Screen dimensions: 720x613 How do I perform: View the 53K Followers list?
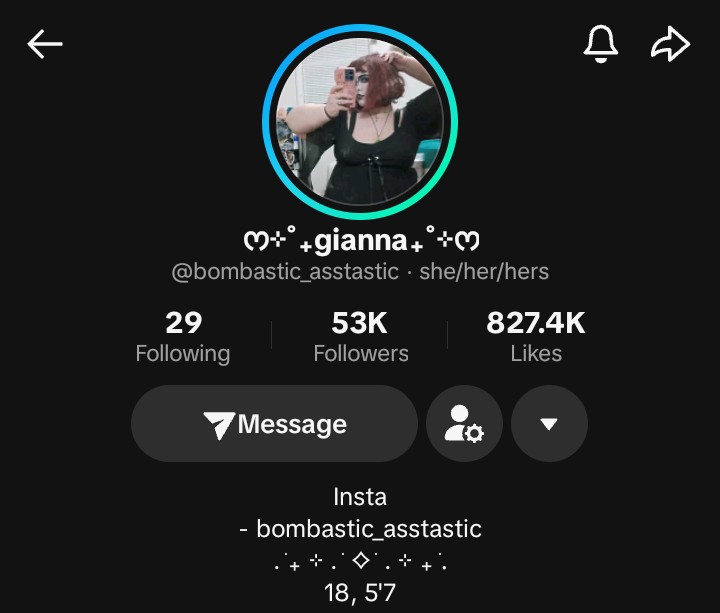(x=360, y=337)
